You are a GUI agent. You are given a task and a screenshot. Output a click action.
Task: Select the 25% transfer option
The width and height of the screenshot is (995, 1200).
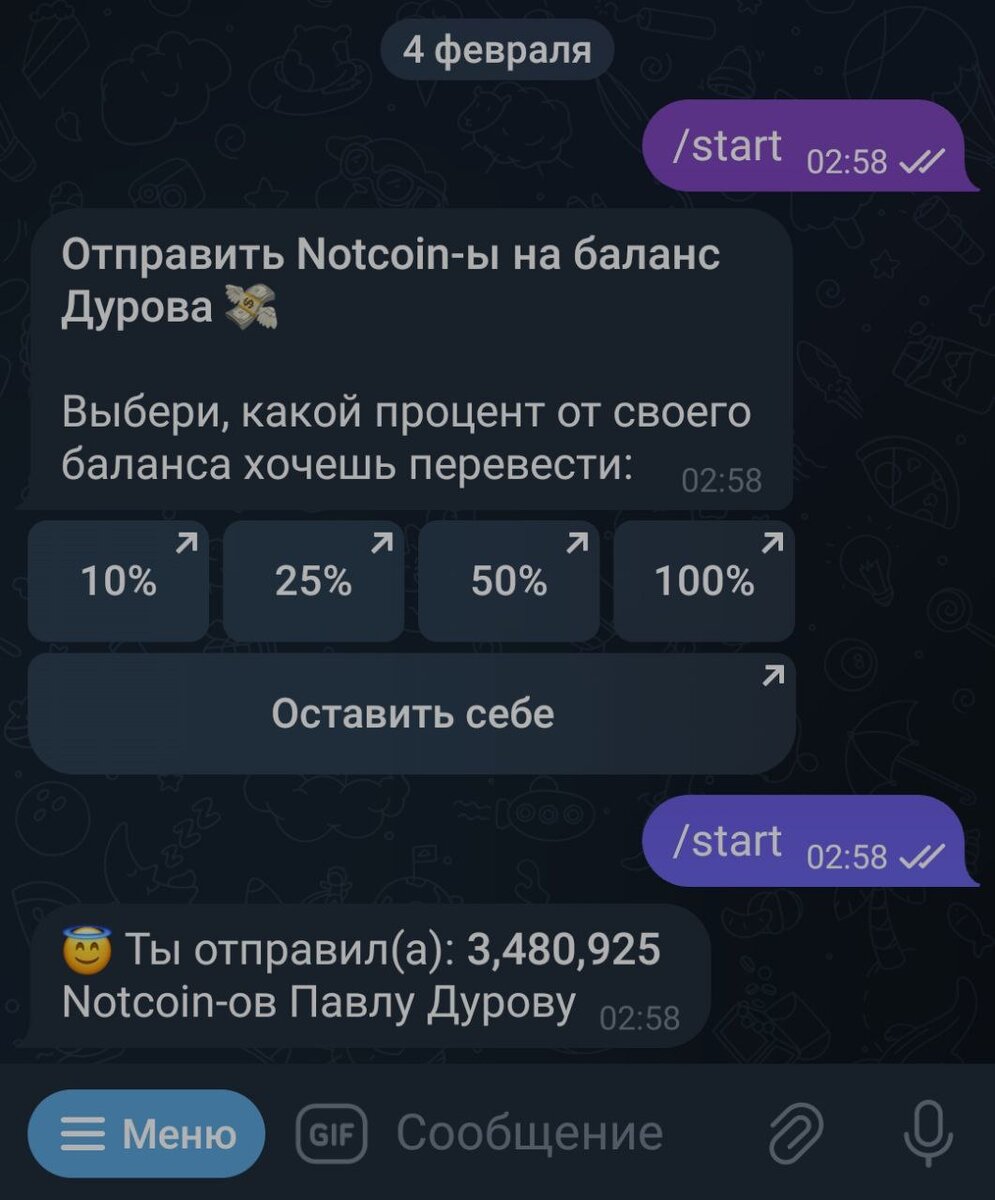coord(313,580)
